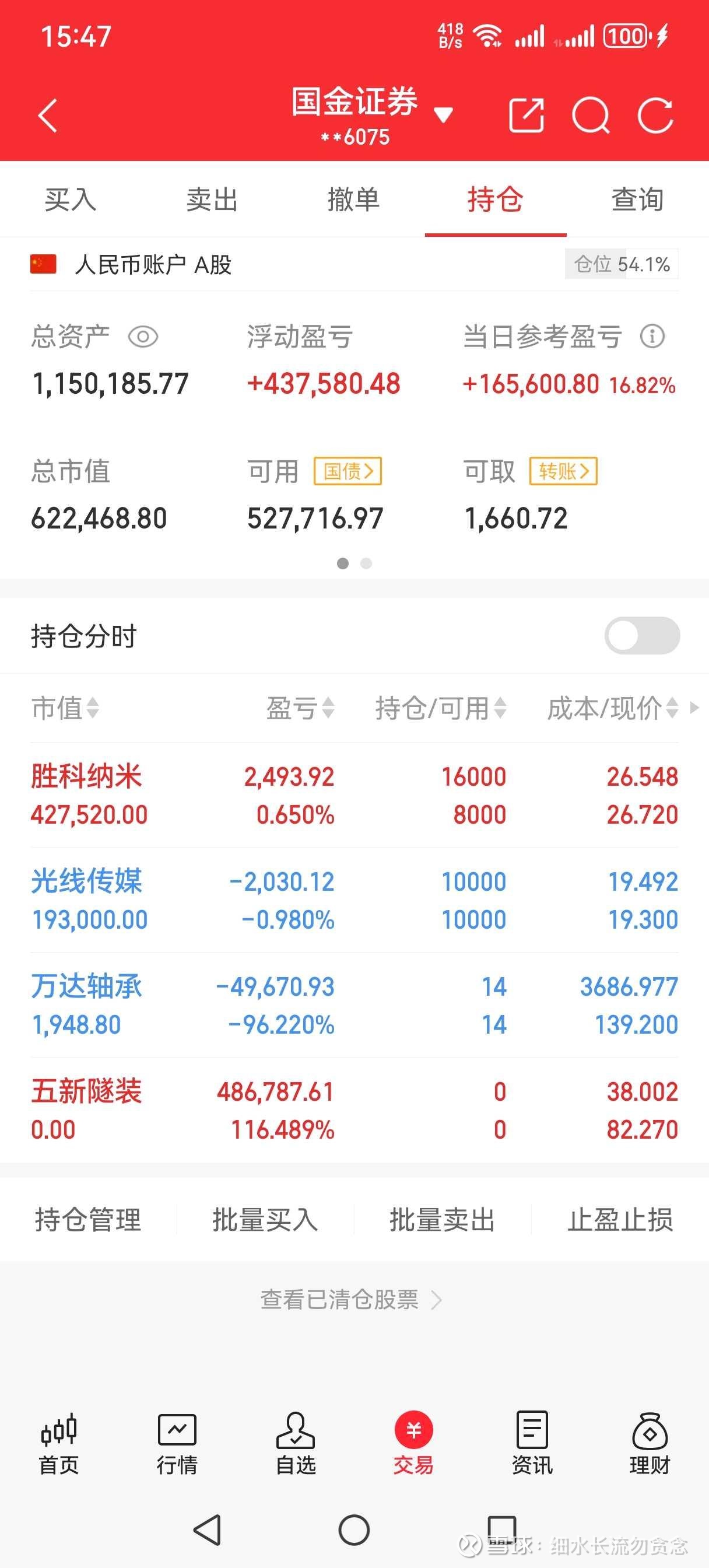Screen dimensions: 709x1568
Task: Open the search icon in header
Action: (590, 114)
